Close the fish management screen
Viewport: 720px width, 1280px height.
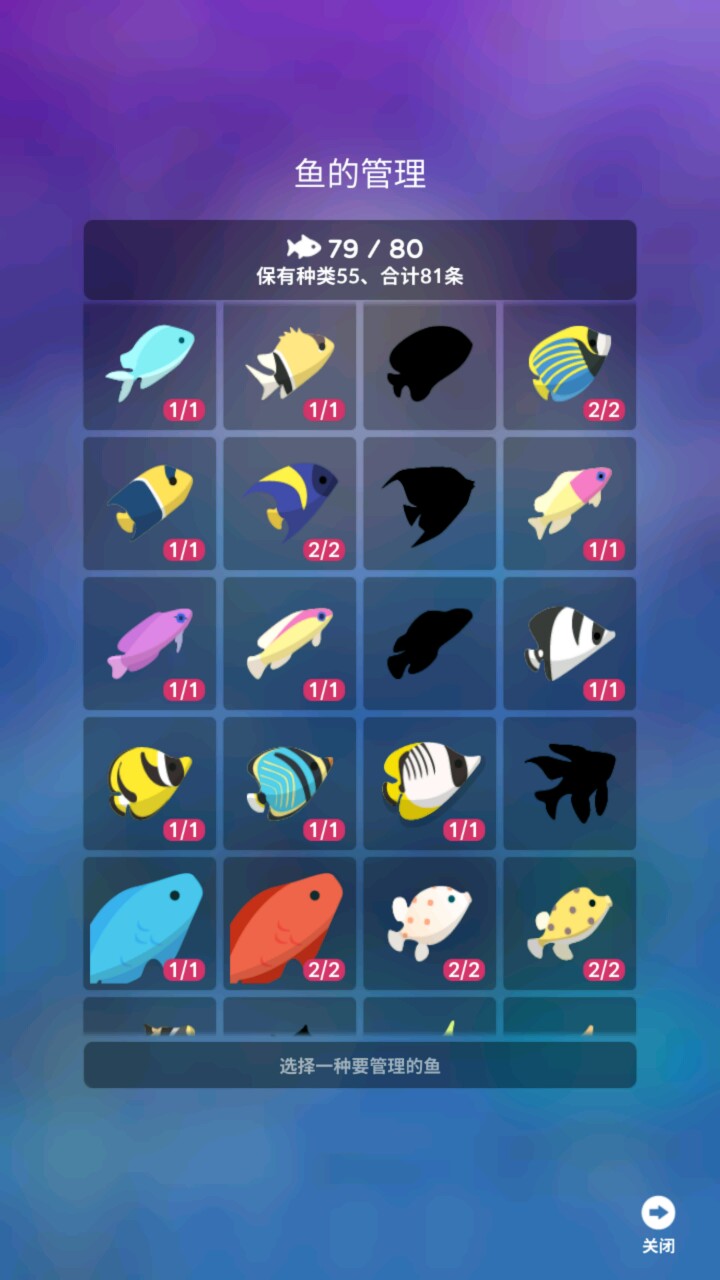(x=658, y=1223)
